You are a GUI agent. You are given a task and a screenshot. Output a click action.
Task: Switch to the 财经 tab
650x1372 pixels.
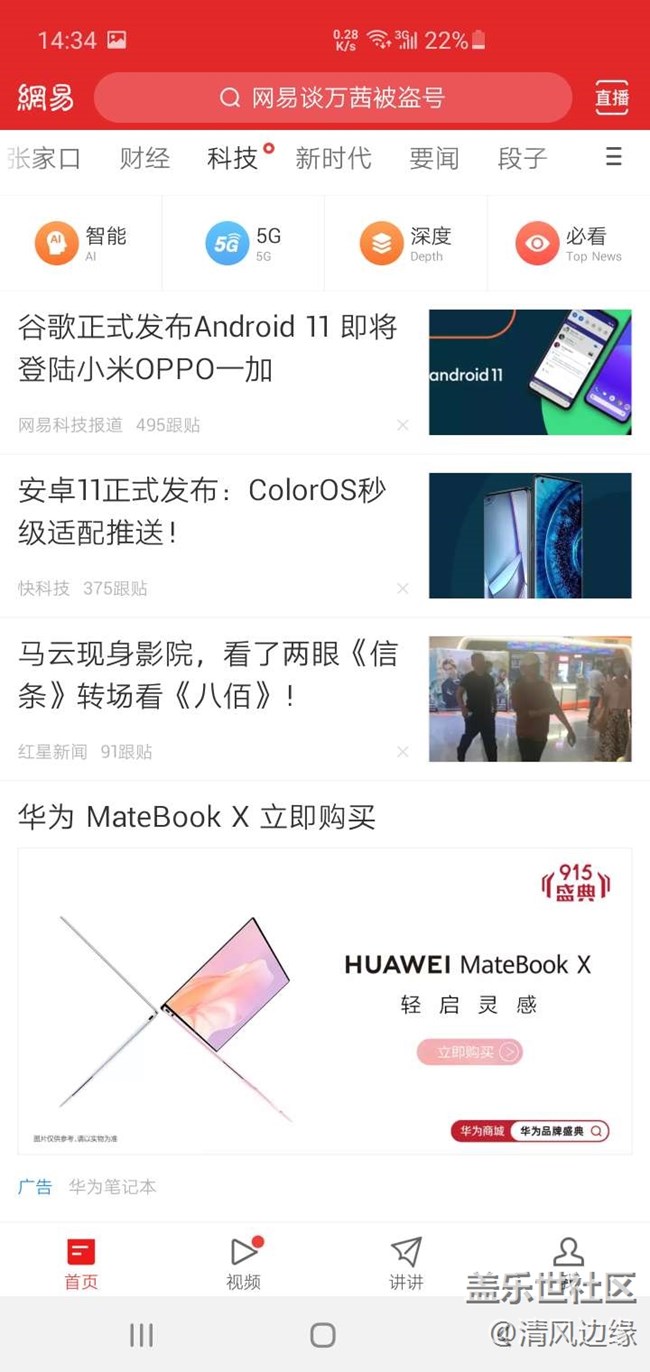tap(145, 158)
